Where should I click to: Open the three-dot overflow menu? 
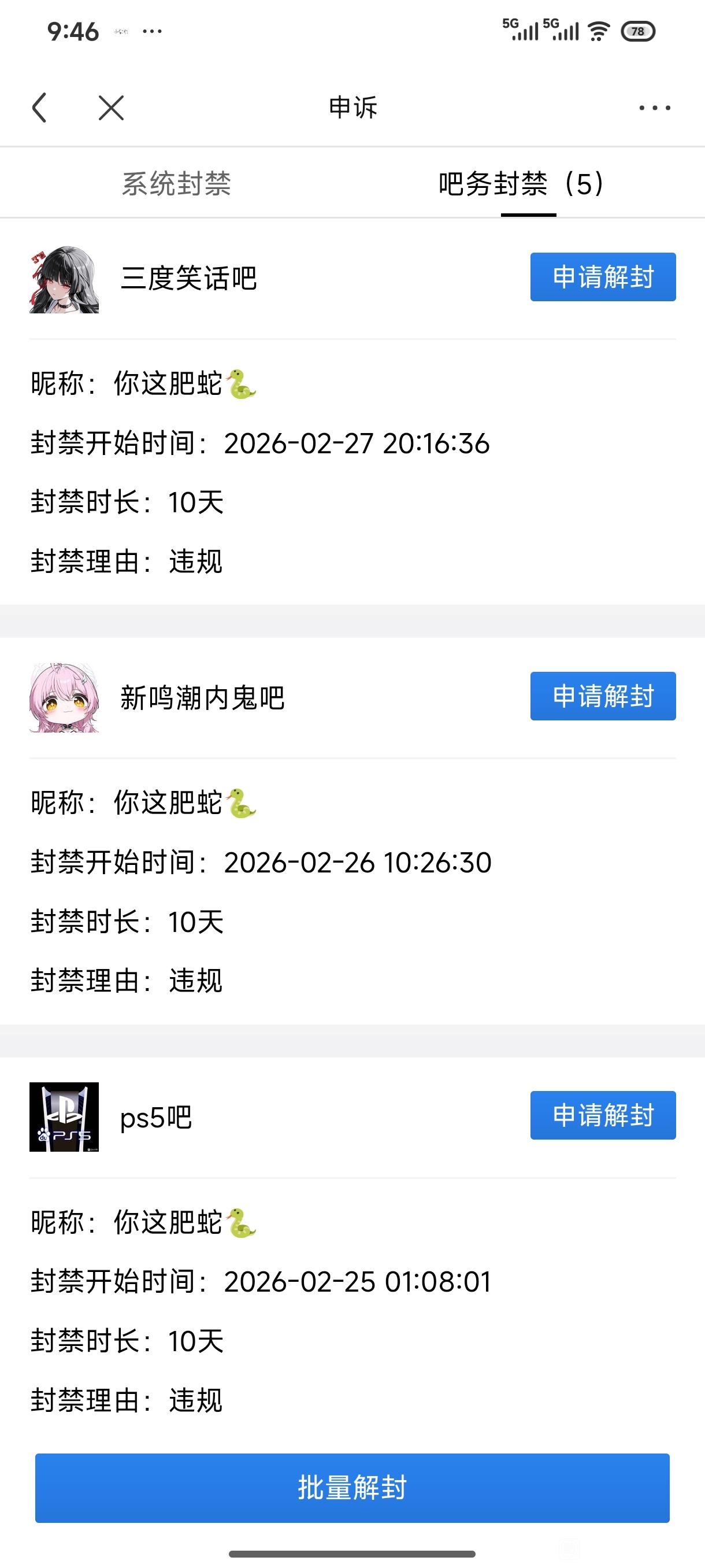point(655,108)
